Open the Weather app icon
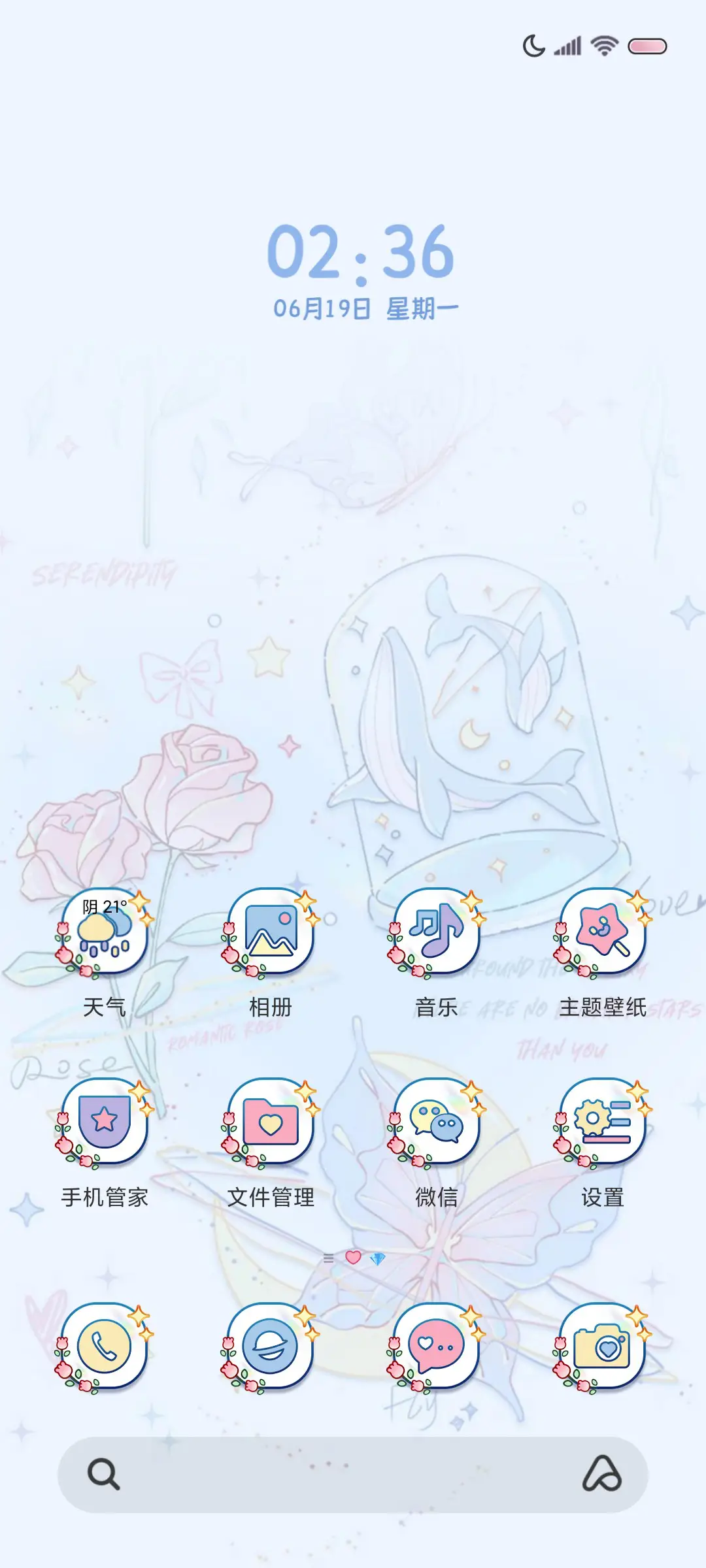 click(x=105, y=933)
